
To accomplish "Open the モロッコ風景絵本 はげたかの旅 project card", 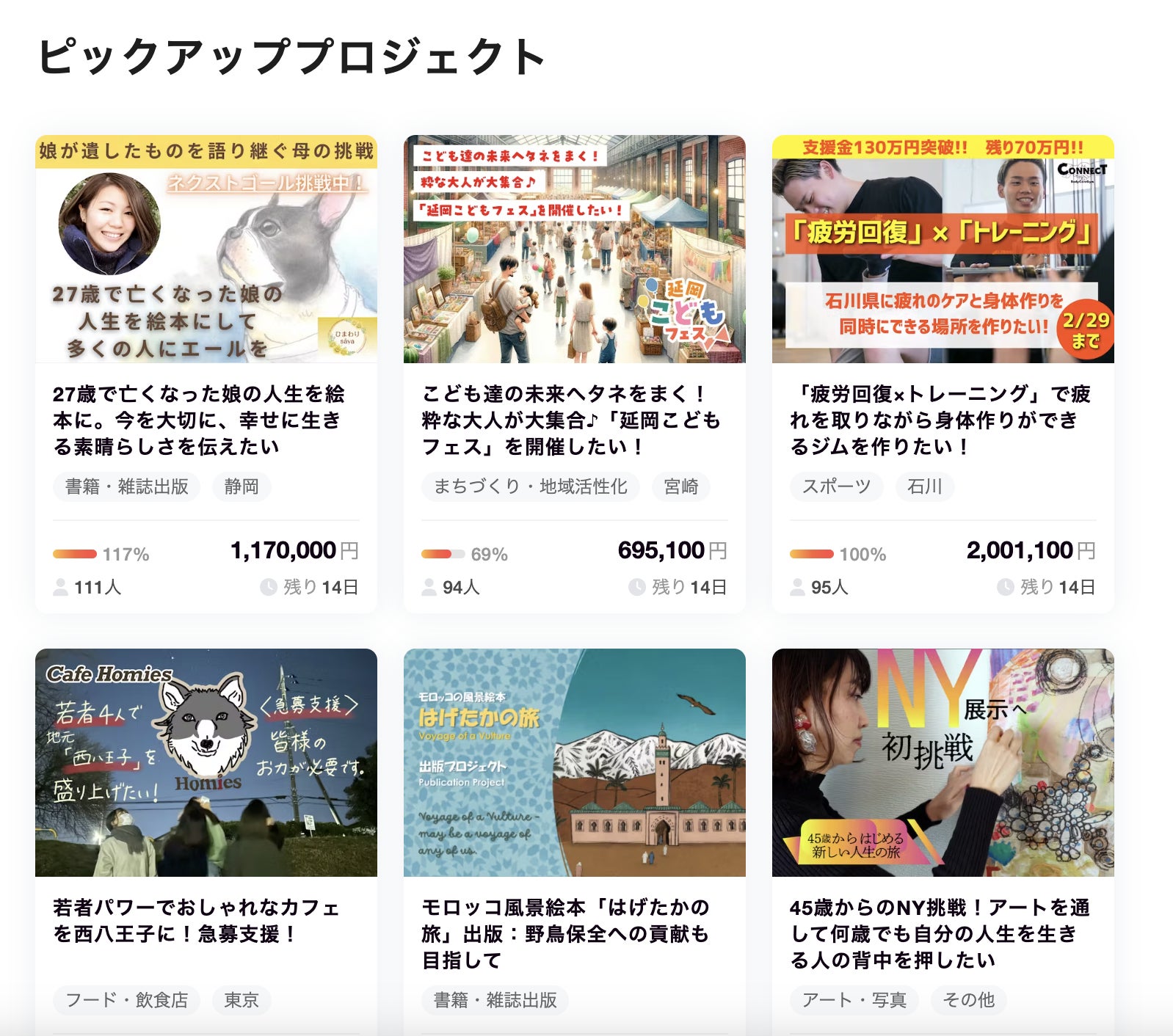I will (x=565, y=933).
